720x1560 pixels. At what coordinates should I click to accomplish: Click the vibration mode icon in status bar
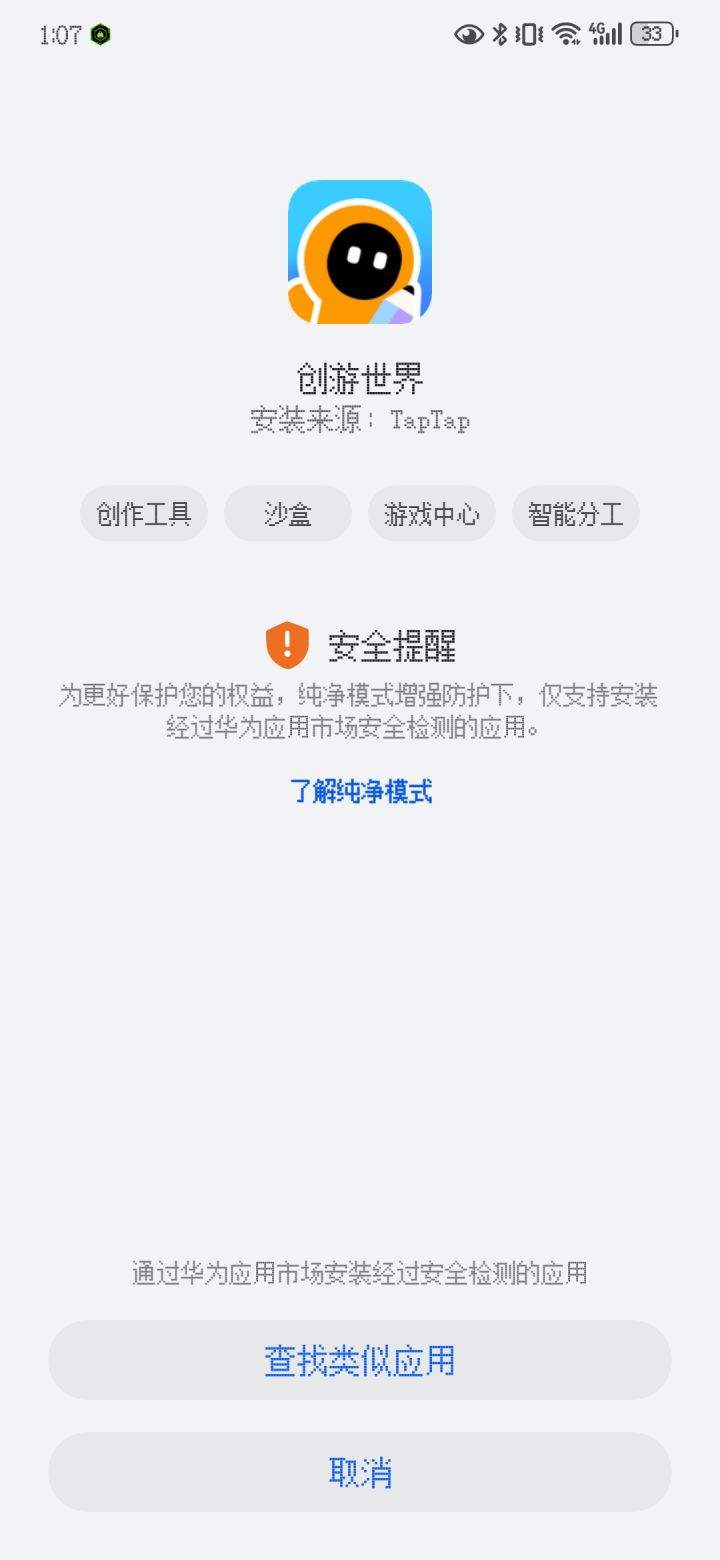[x=527, y=33]
